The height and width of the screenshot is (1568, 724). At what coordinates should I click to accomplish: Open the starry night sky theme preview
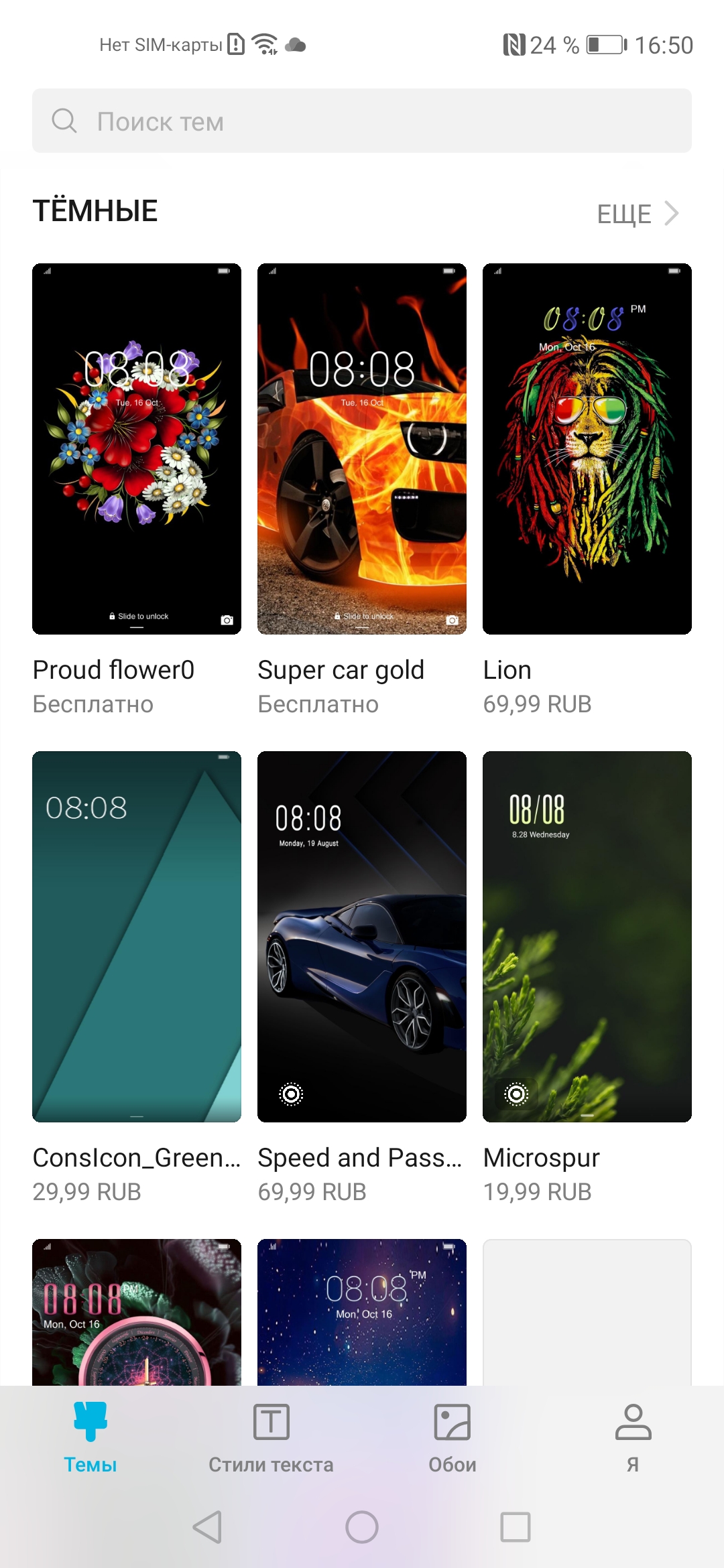(362, 1312)
